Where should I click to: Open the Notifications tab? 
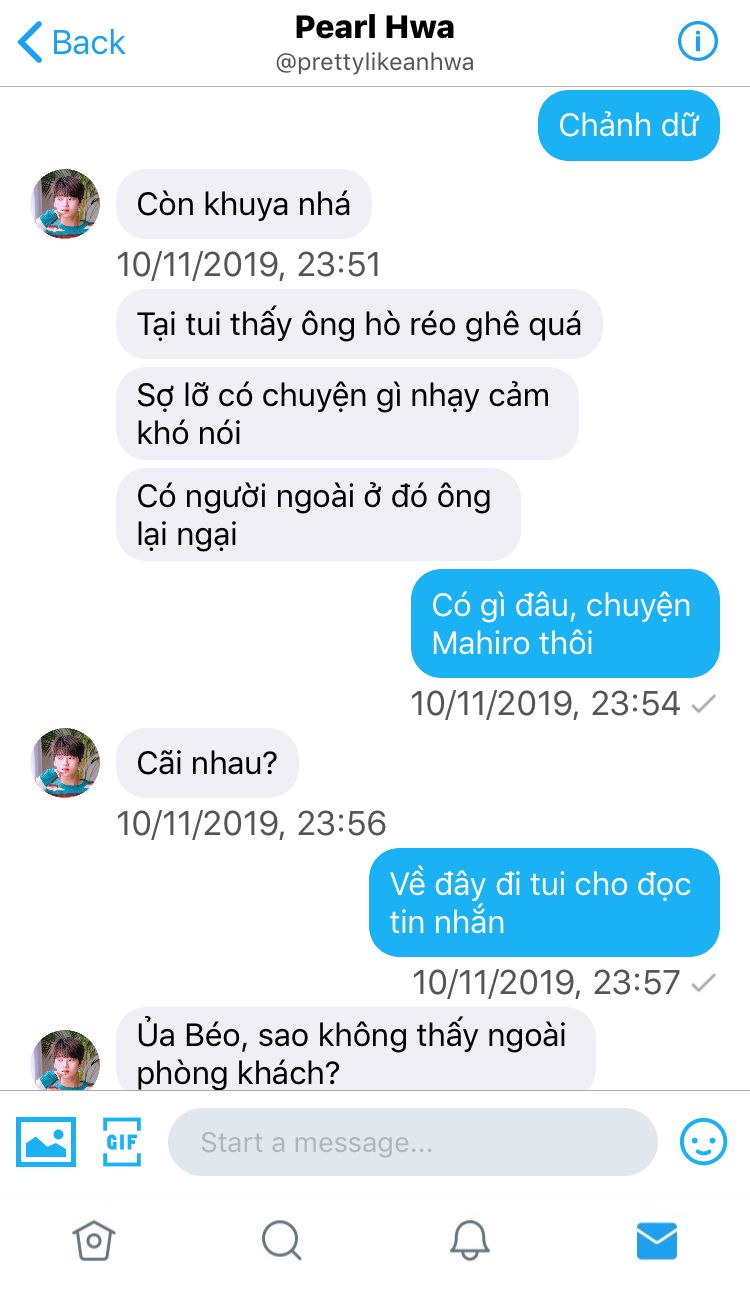coord(469,1241)
